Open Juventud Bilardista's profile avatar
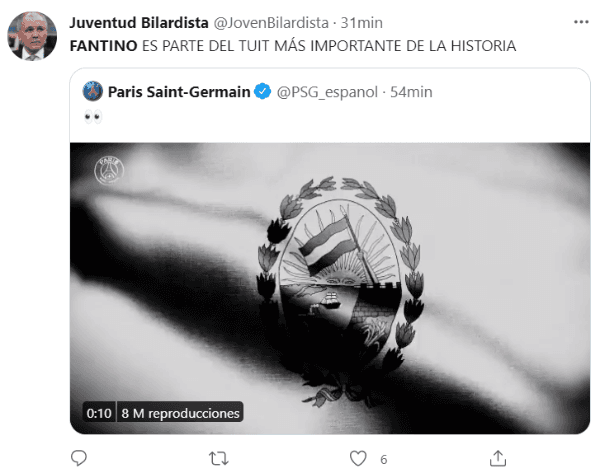Image resolution: width=600 pixels, height=473 pixels. [x=35, y=35]
